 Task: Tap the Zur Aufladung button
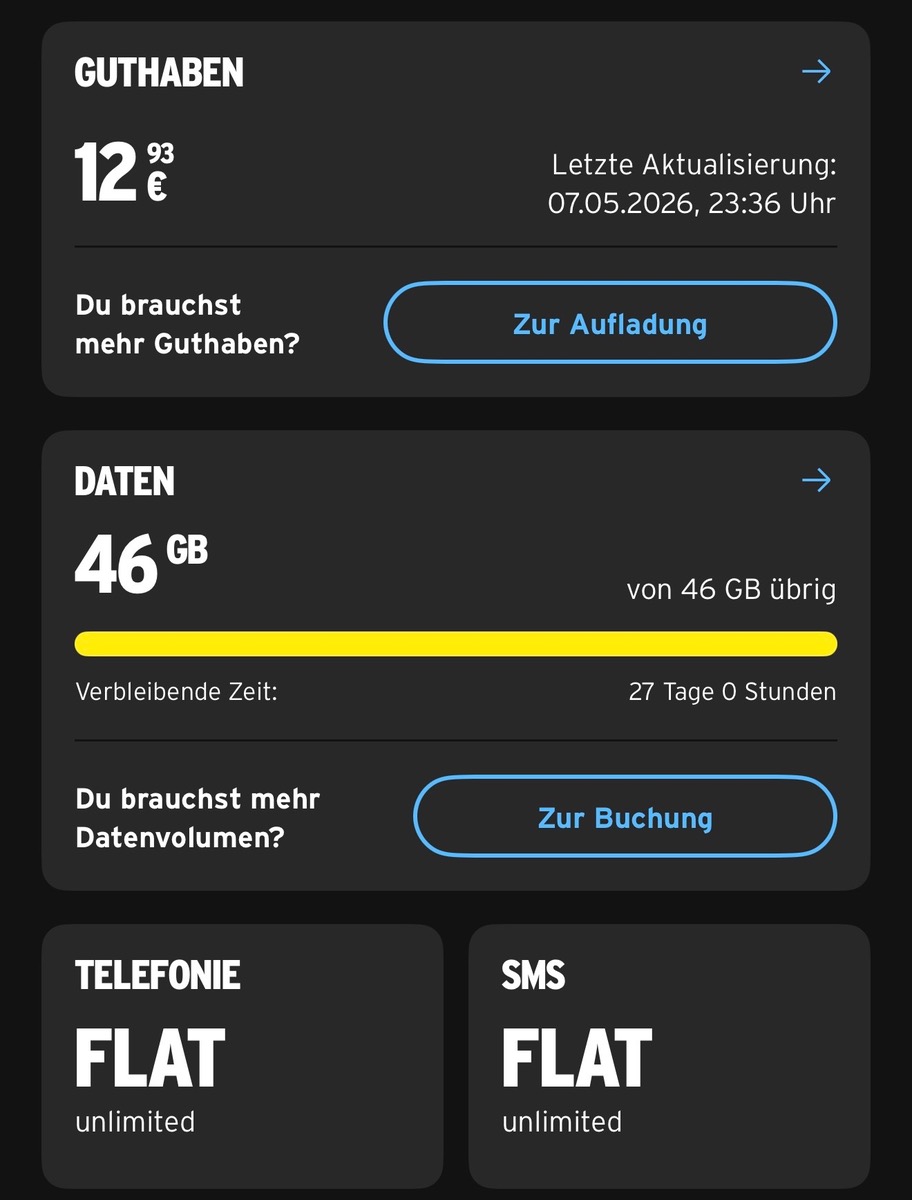[x=610, y=324]
